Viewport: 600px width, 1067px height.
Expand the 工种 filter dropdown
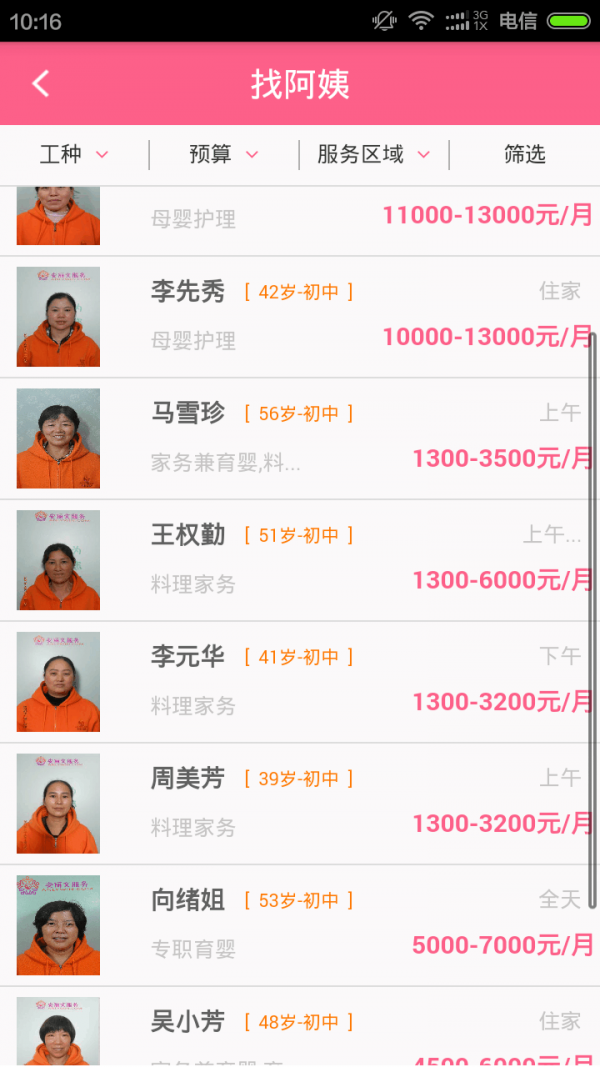[74, 155]
